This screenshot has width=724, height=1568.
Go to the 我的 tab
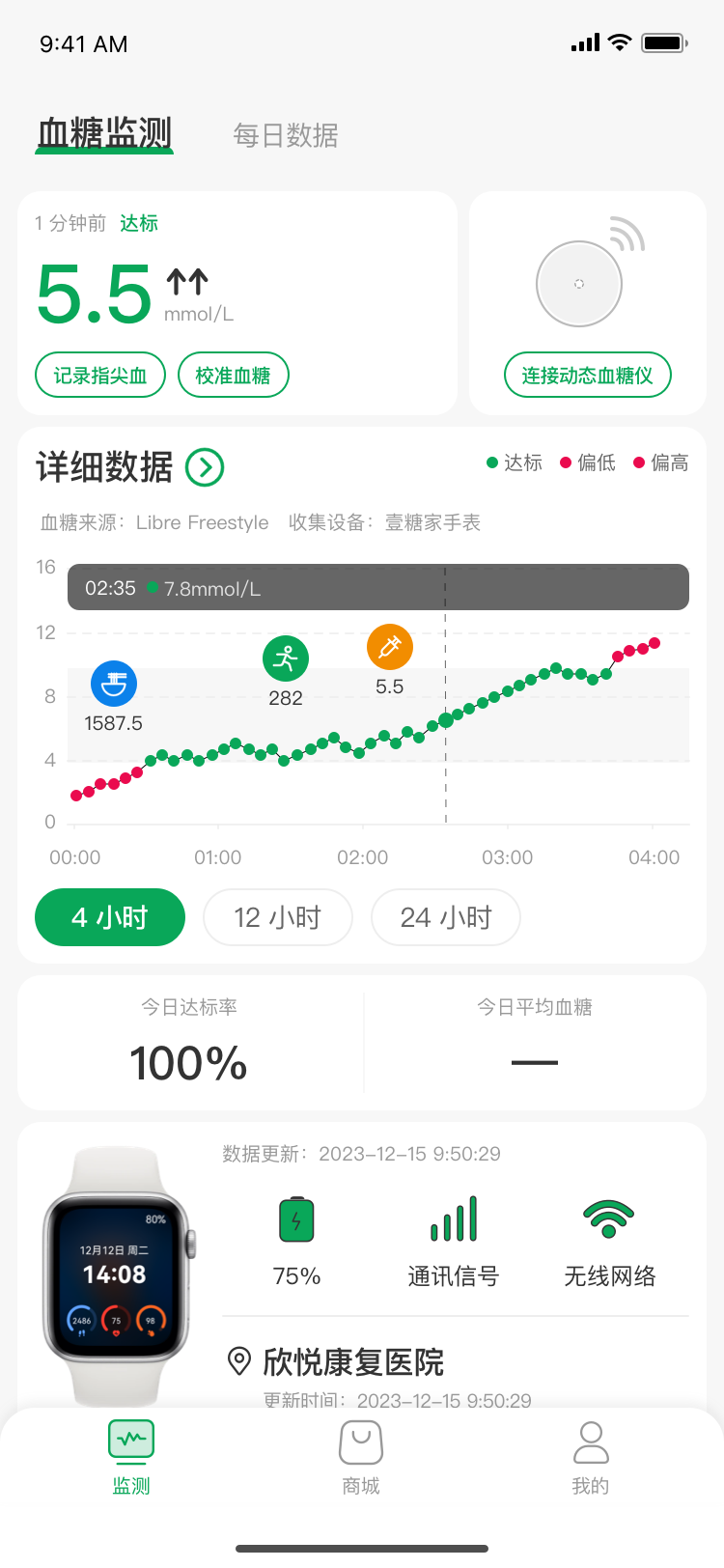click(591, 1458)
